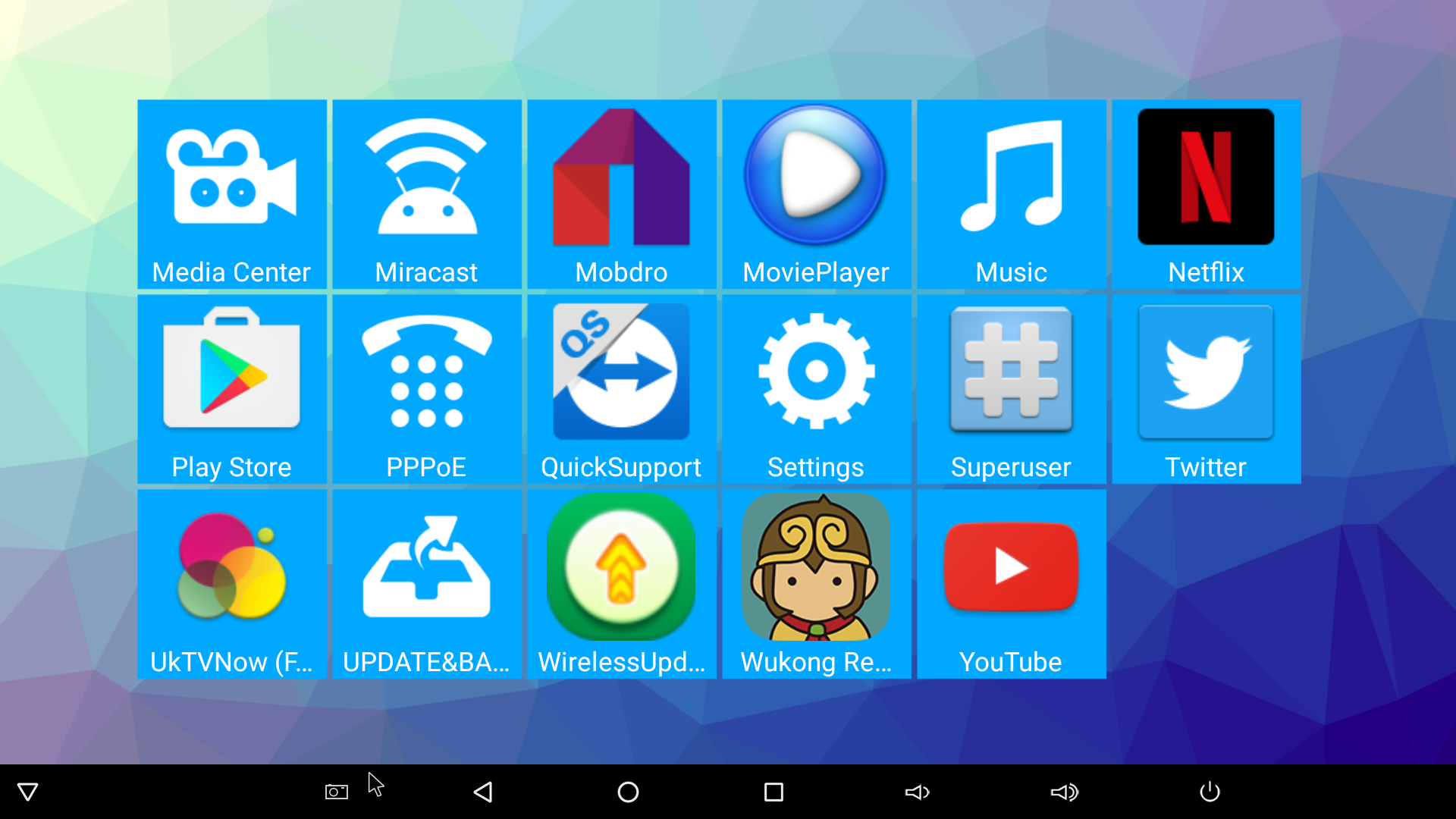Launch Miracast

pos(426,193)
